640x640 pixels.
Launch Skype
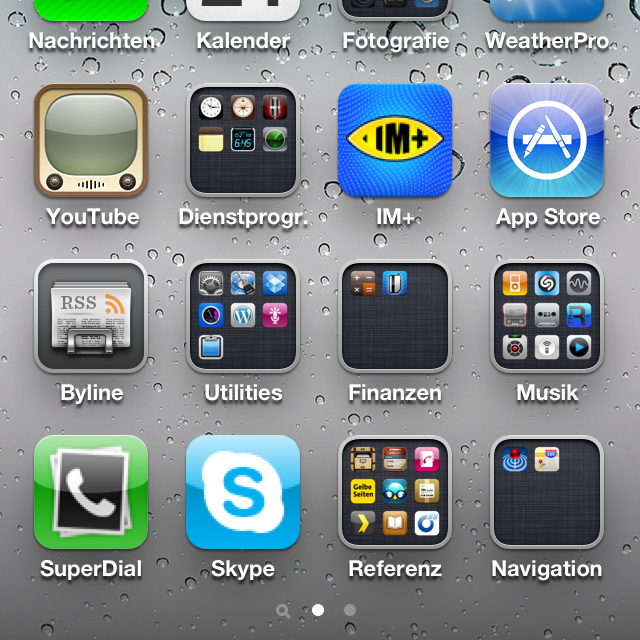[x=243, y=492]
